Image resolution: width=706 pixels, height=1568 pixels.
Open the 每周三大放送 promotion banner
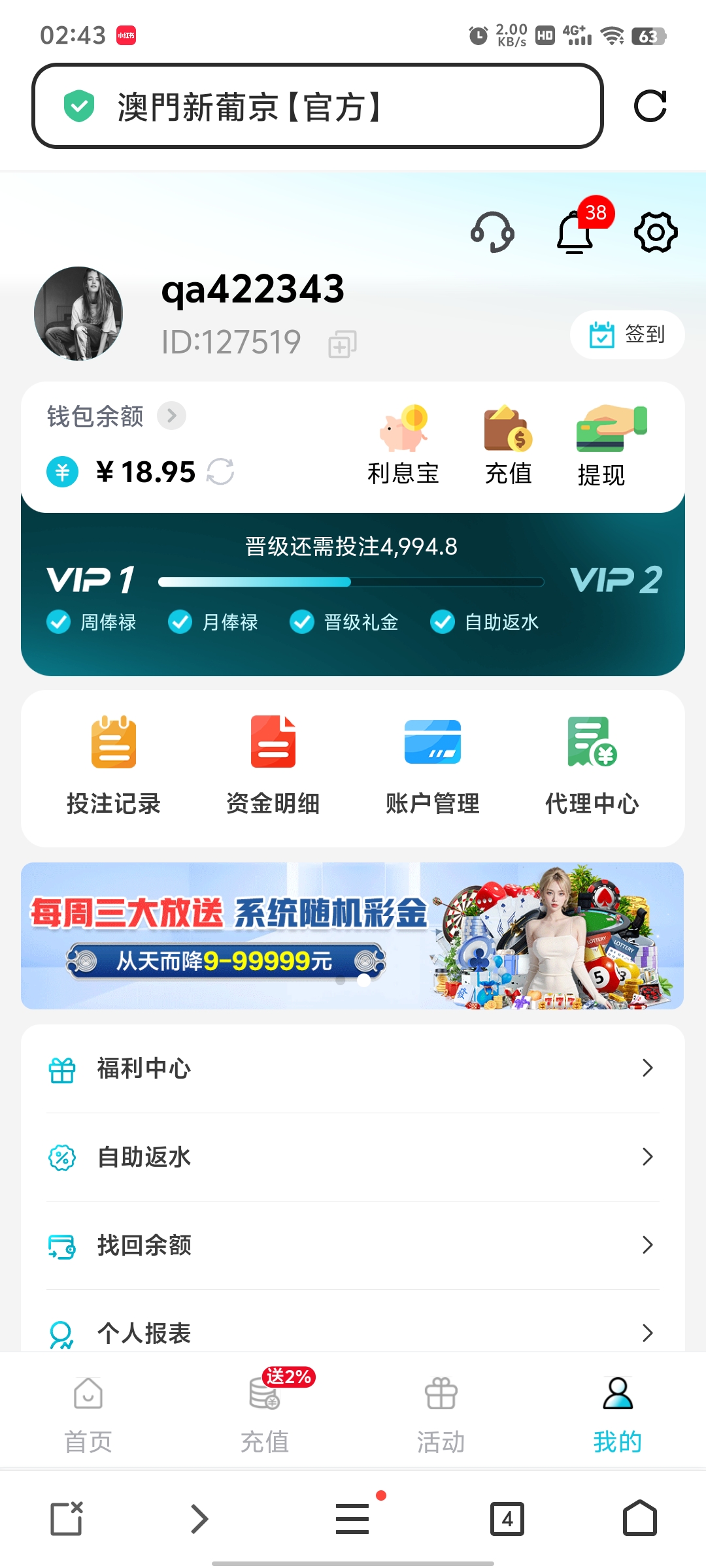pyautogui.click(x=352, y=936)
